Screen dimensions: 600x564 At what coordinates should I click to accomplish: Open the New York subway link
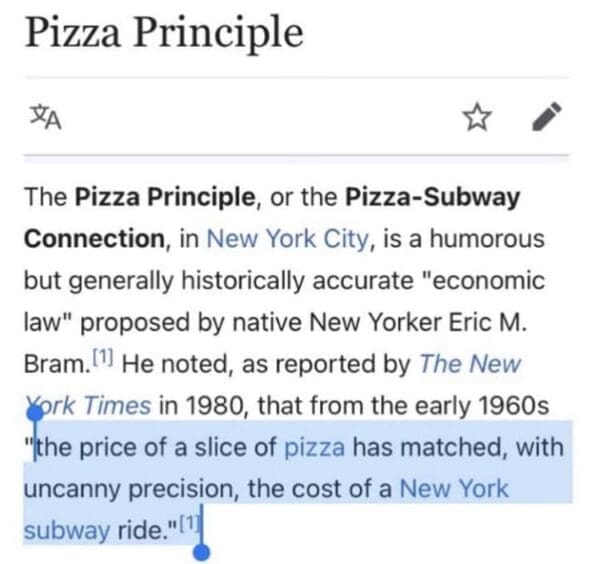click(453, 489)
